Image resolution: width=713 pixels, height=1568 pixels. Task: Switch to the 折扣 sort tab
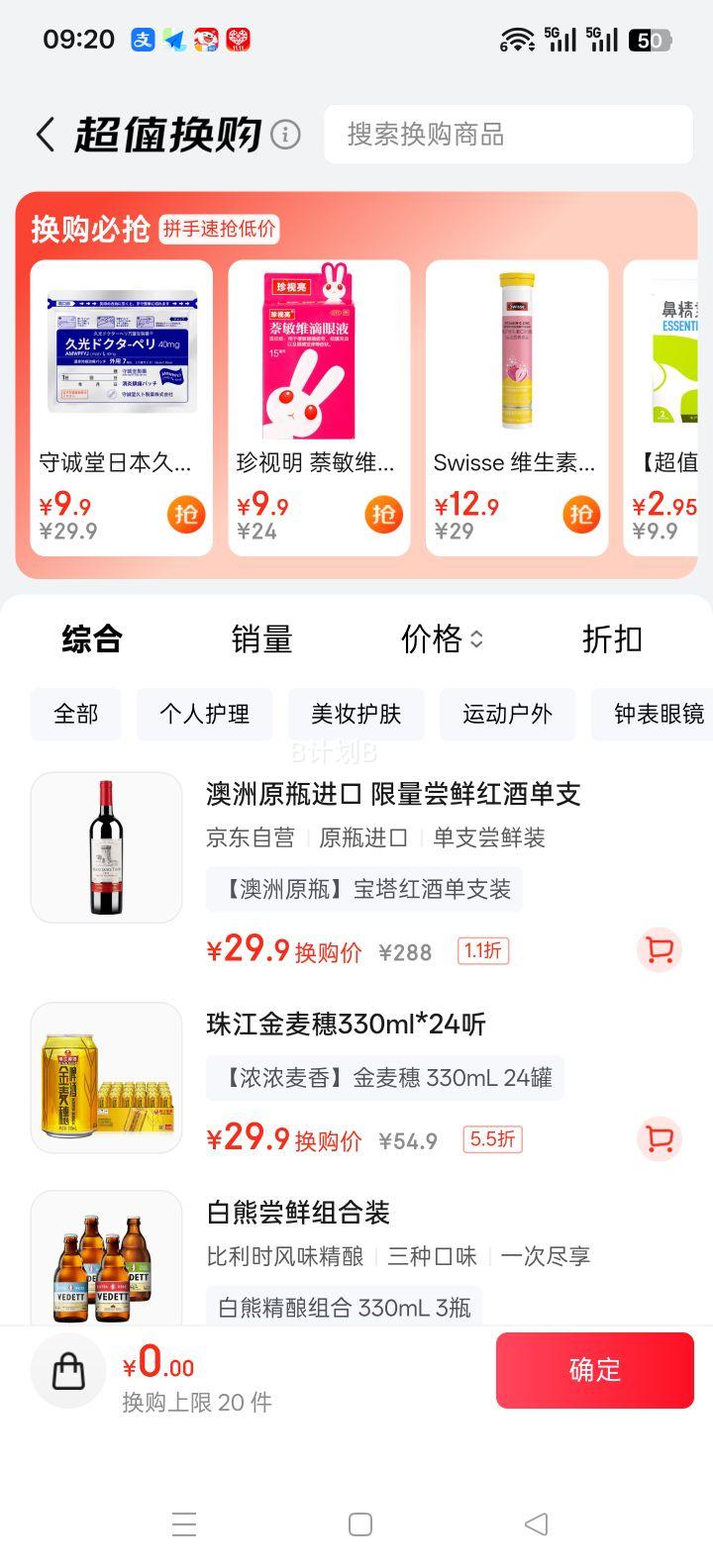coord(612,639)
